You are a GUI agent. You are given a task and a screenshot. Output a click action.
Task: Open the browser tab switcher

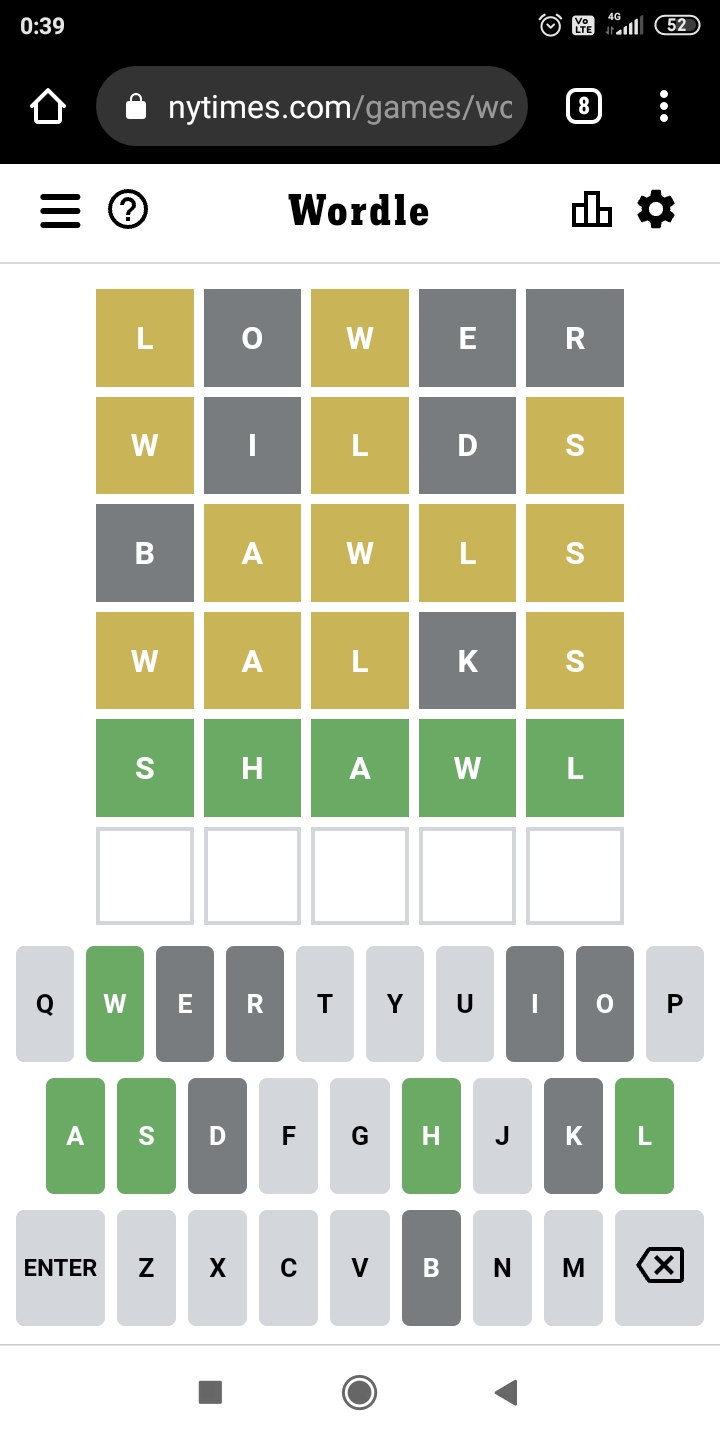click(x=584, y=106)
